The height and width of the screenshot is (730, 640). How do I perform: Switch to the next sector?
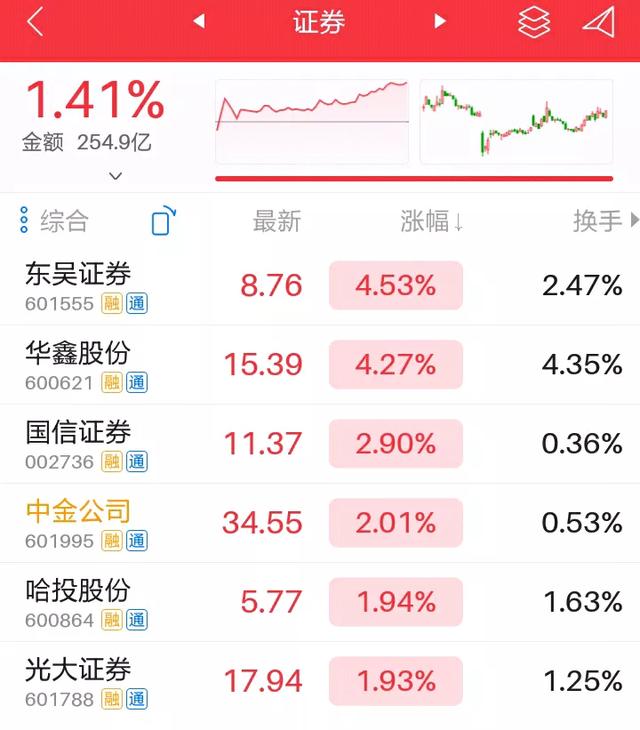click(440, 21)
